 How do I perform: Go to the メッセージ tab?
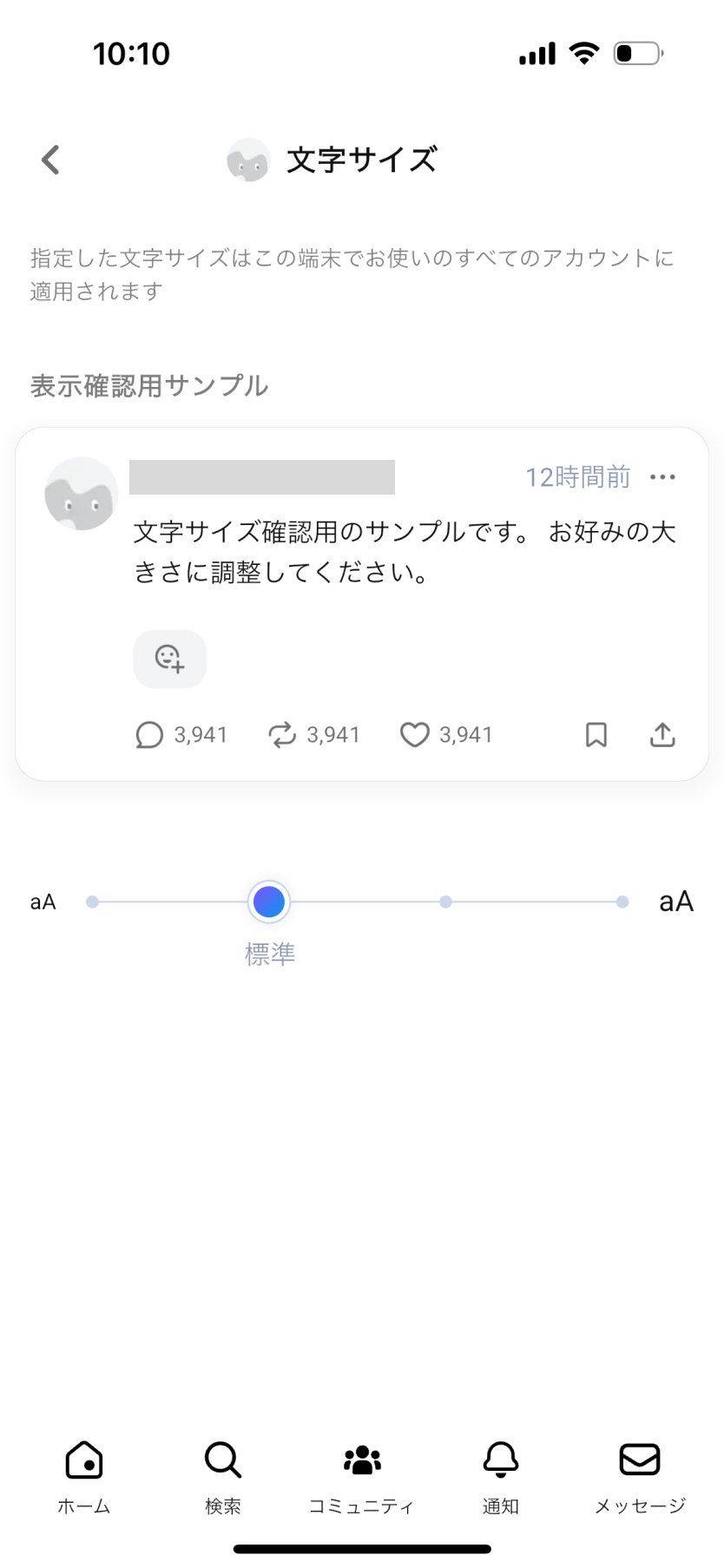640,1476
